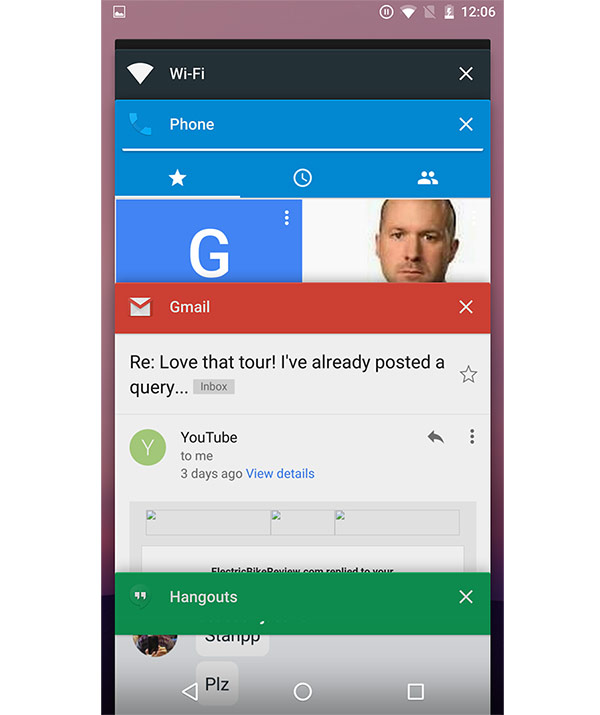Go back with the navigation bar arrow
The height and width of the screenshot is (715, 600).
point(190,691)
